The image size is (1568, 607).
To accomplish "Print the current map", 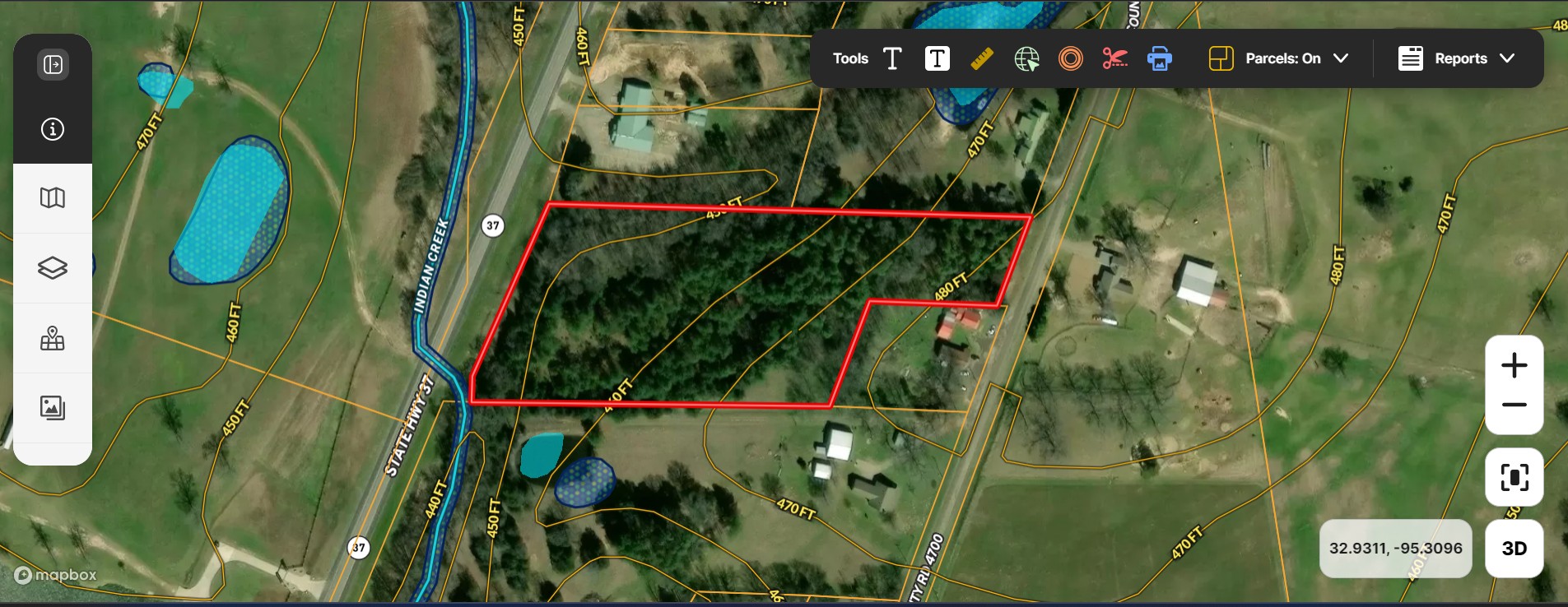I will click(x=1159, y=58).
